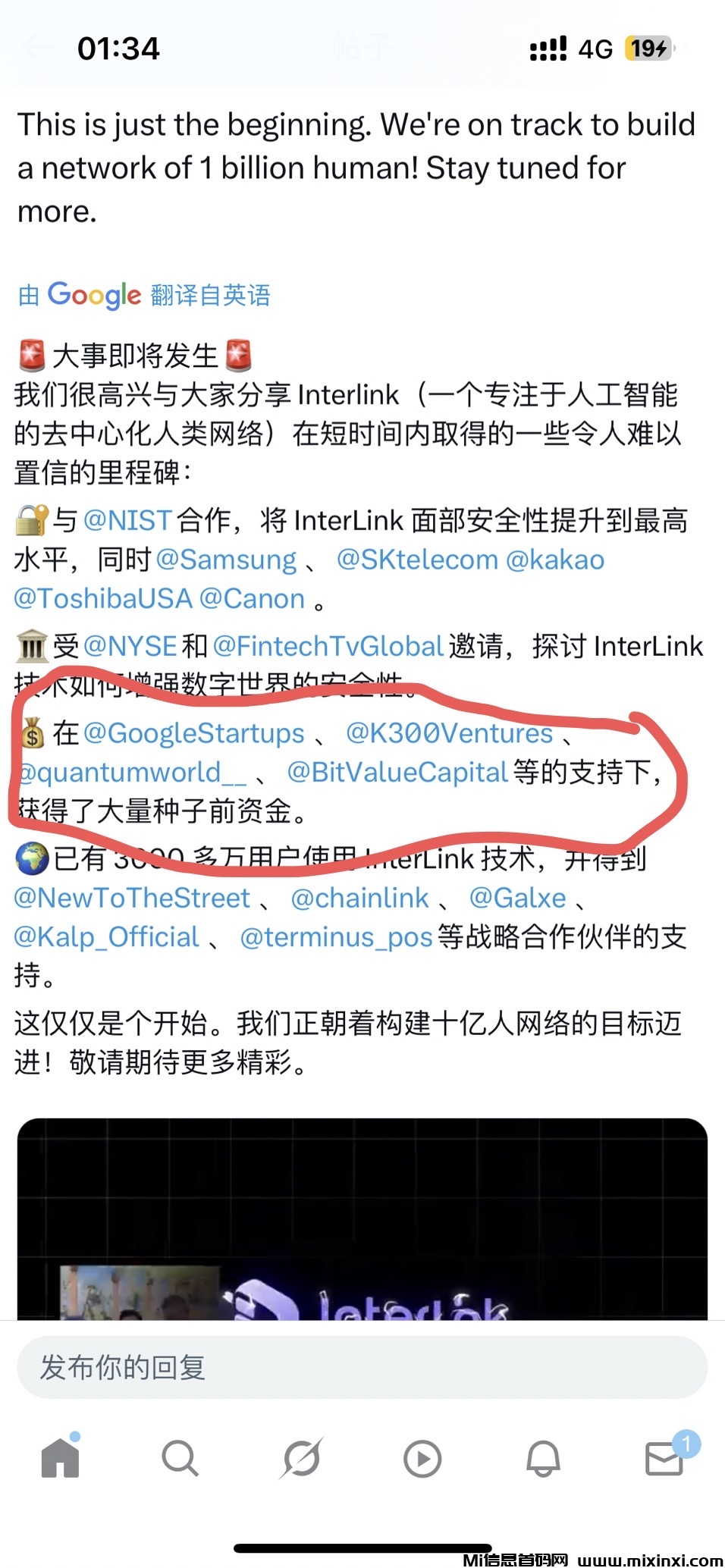Open the Messages tab with one unread
The height and width of the screenshot is (1568, 725).
tap(664, 1457)
